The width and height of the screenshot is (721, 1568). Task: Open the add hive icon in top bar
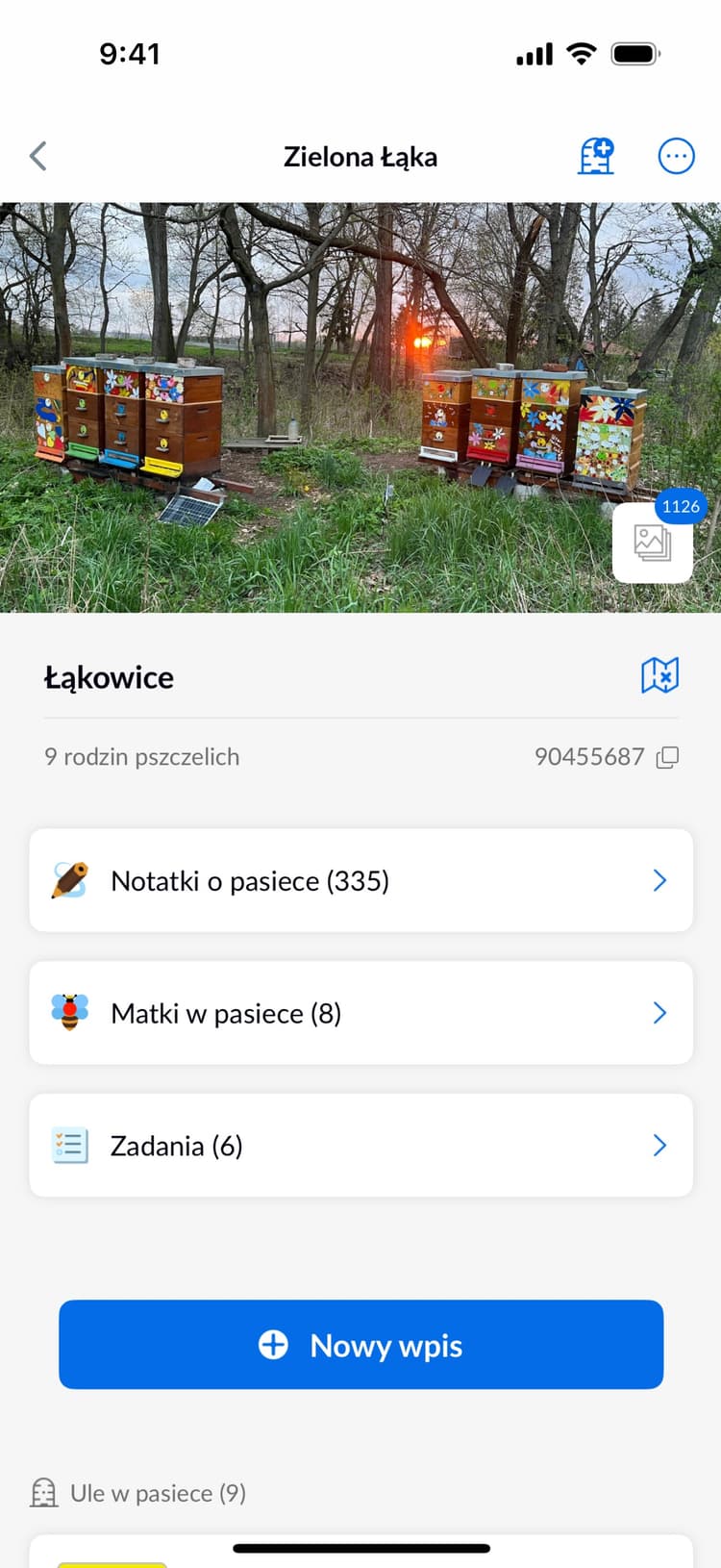pyautogui.click(x=595, y=156)
